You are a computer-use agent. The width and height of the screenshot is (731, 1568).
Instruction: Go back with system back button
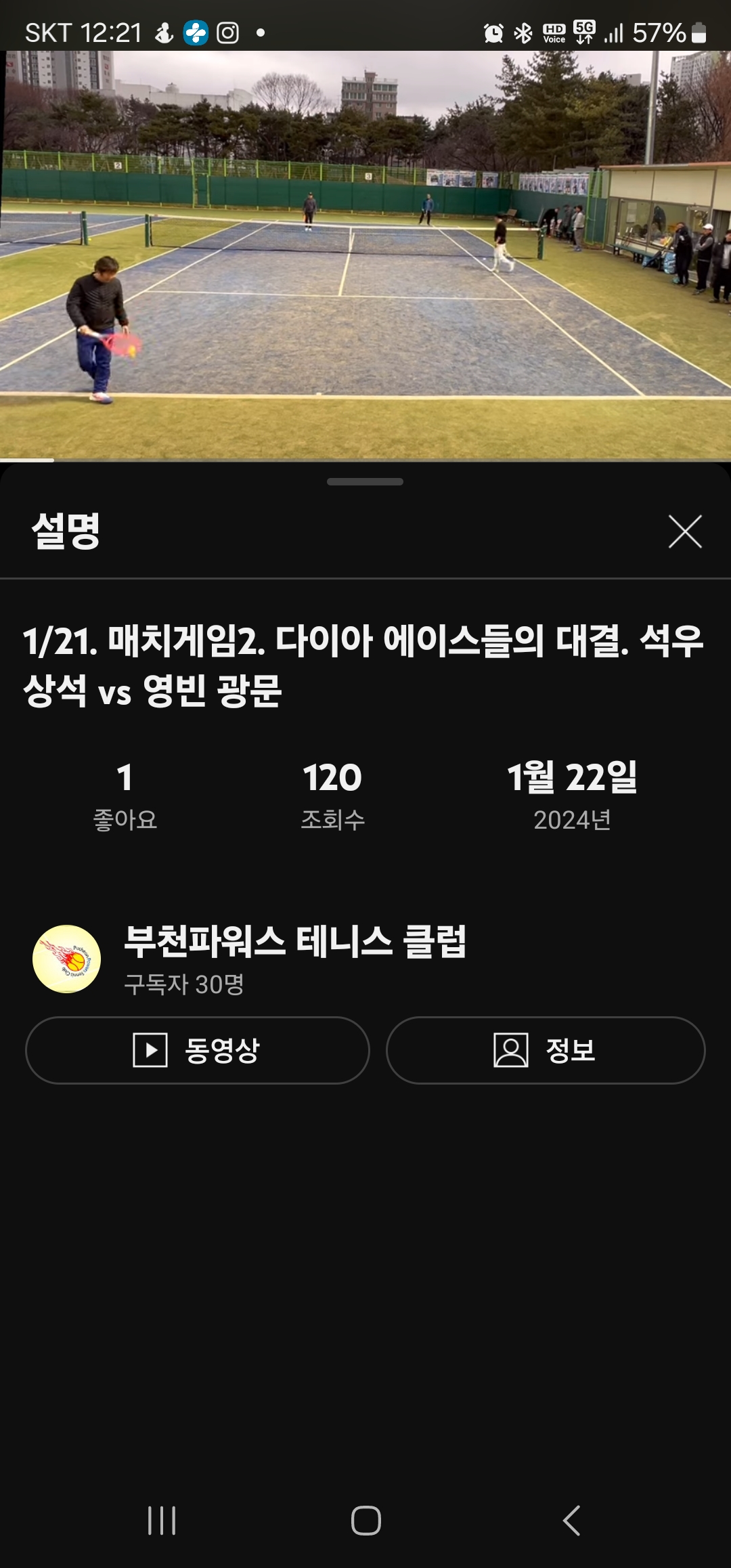[572, 1520]
